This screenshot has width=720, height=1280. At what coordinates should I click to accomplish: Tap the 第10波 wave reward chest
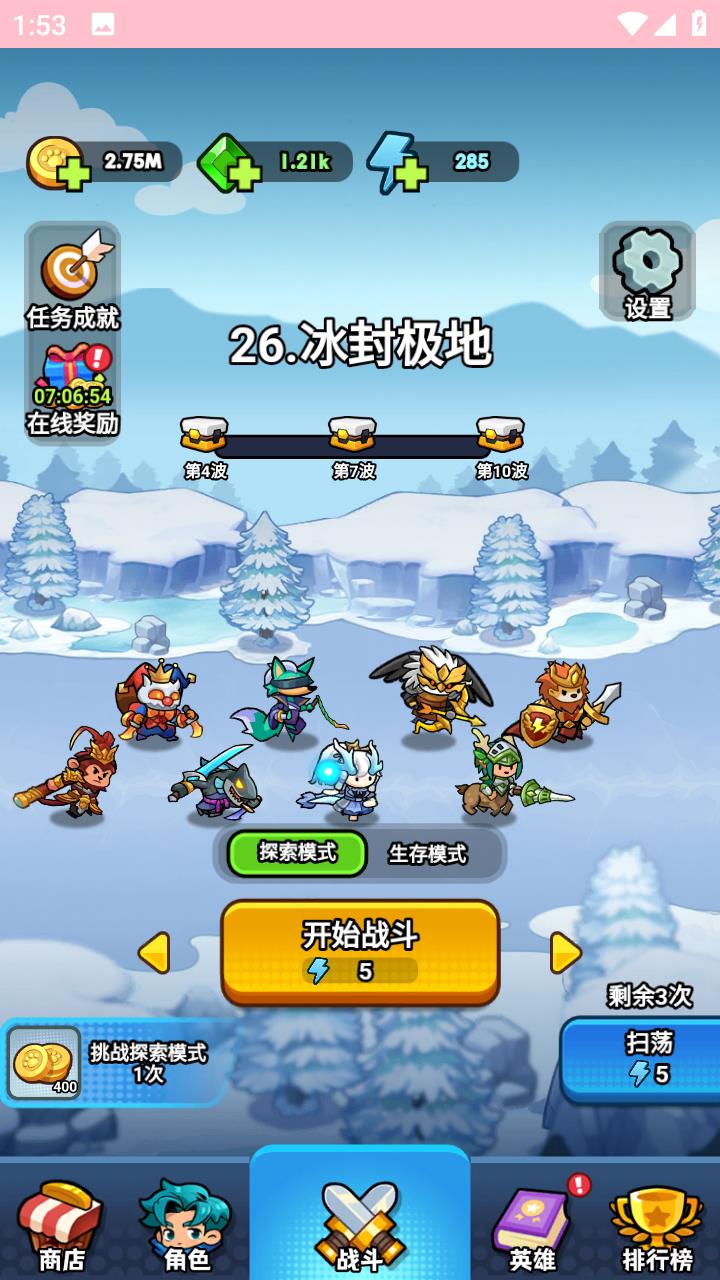(501, 435)
